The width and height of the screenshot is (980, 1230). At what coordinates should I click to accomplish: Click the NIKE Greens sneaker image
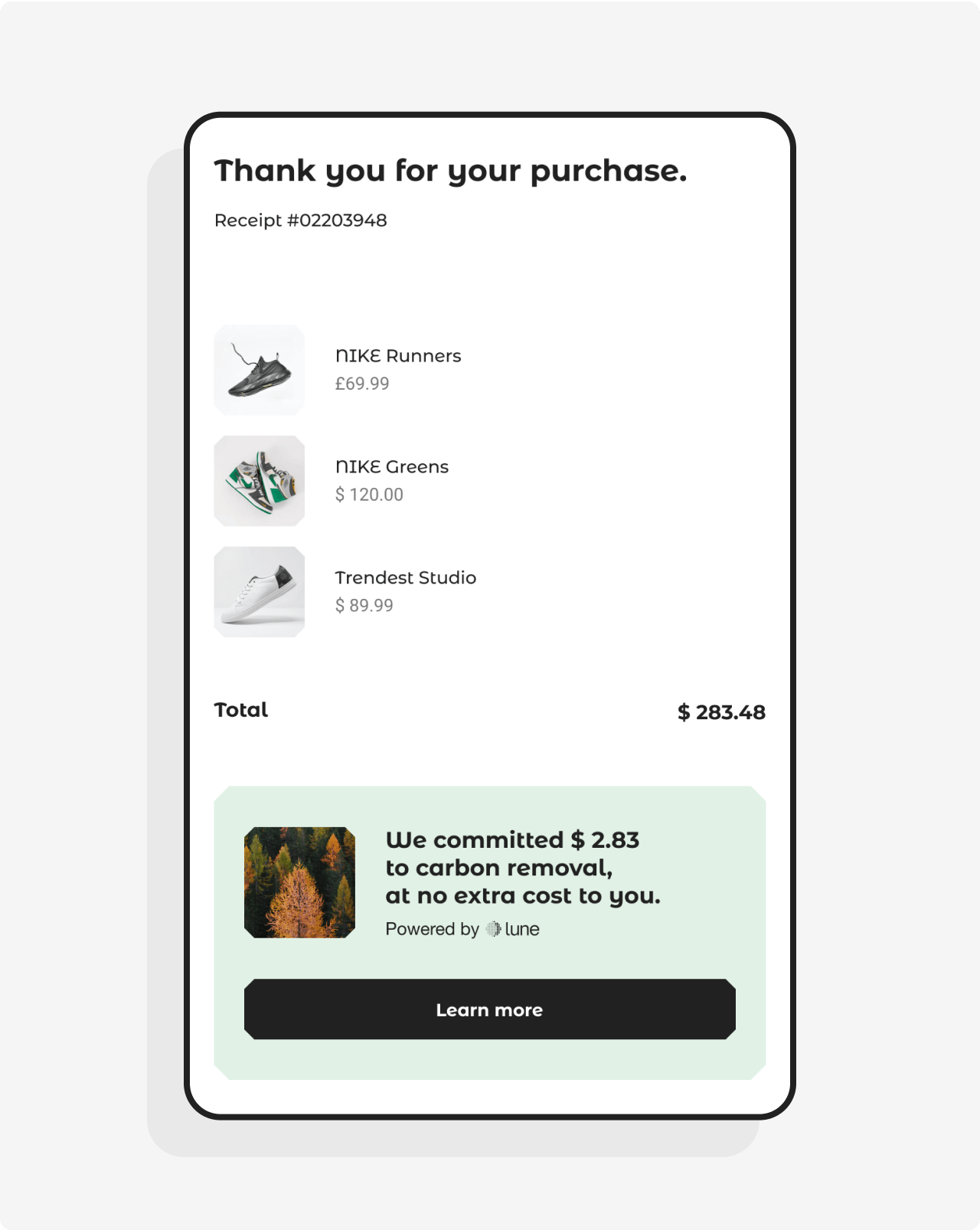point(259,481)
